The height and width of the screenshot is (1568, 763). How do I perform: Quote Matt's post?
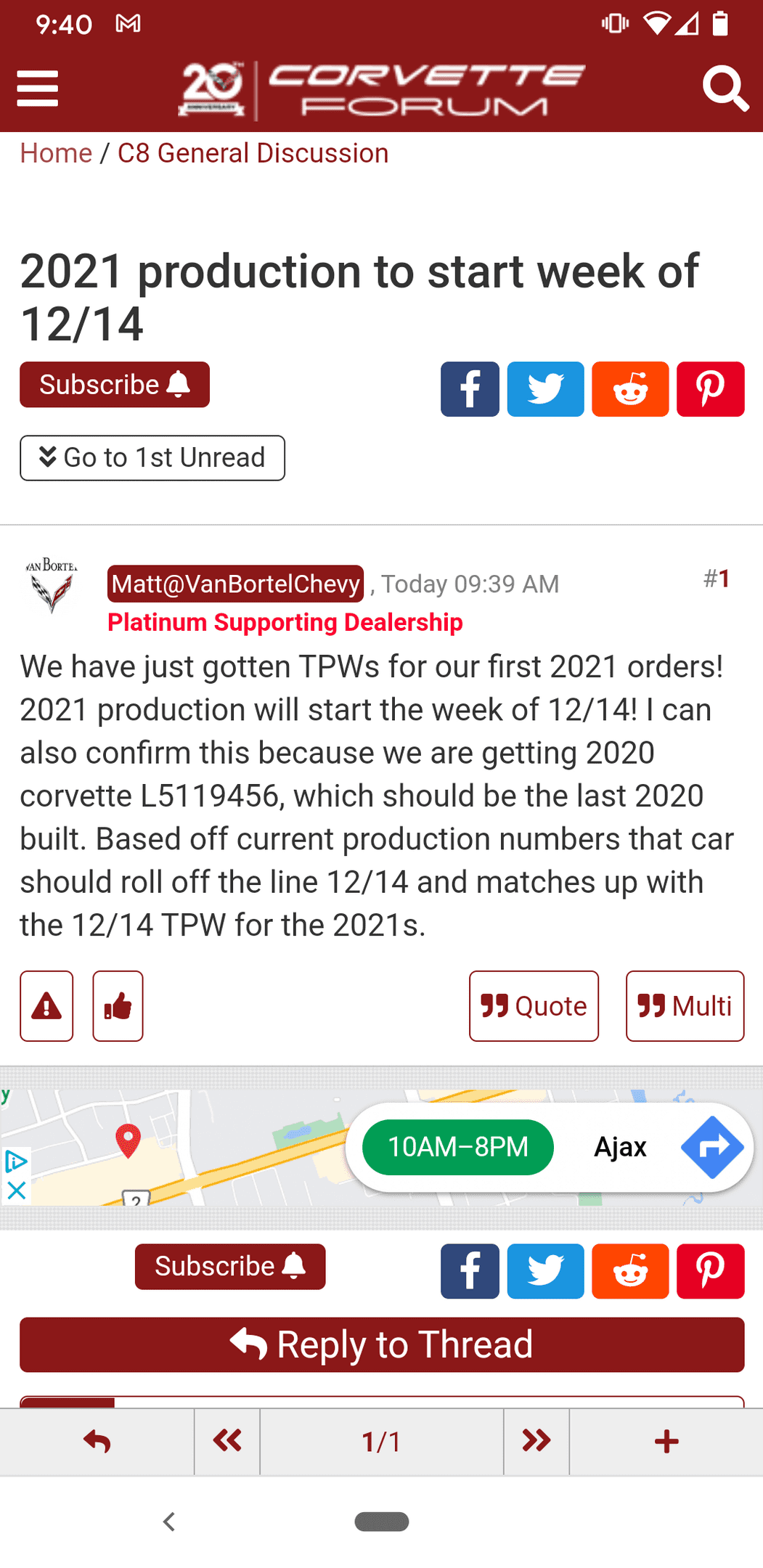pos(534,1006)
